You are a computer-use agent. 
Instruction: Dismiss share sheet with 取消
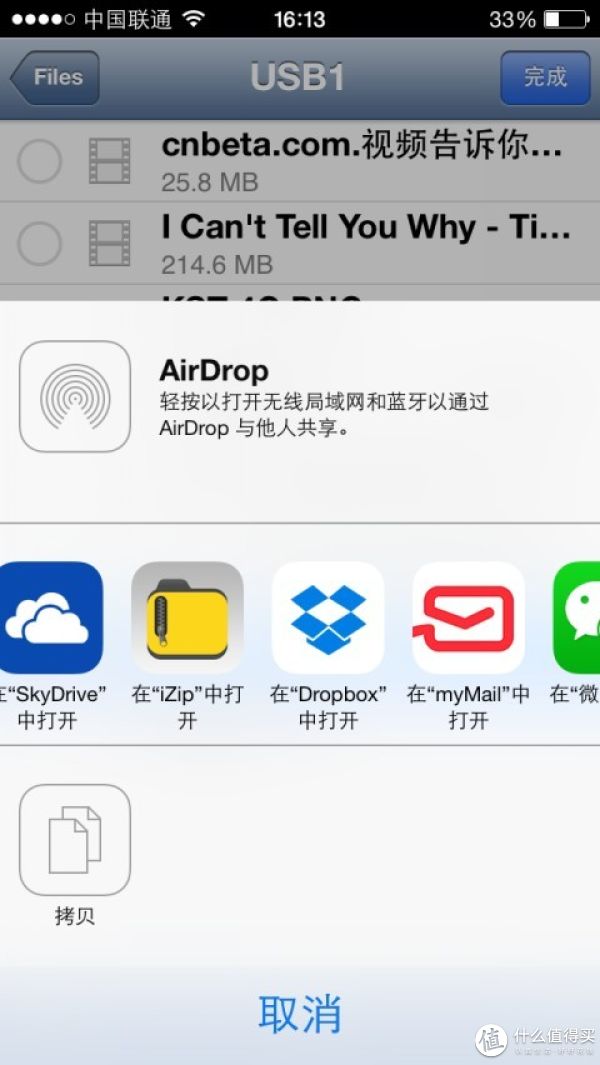pos(300,1013)
